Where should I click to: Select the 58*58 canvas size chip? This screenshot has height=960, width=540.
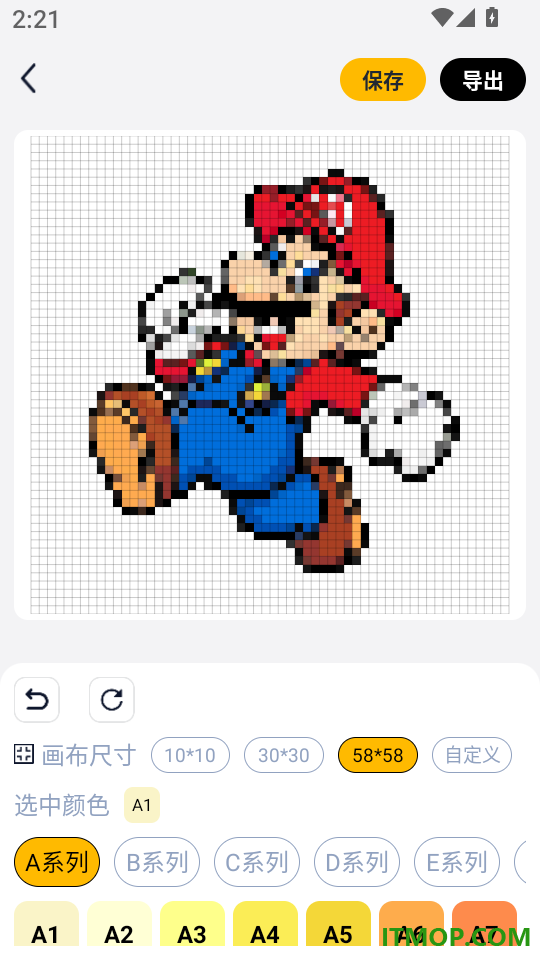(x=378, y=755)
